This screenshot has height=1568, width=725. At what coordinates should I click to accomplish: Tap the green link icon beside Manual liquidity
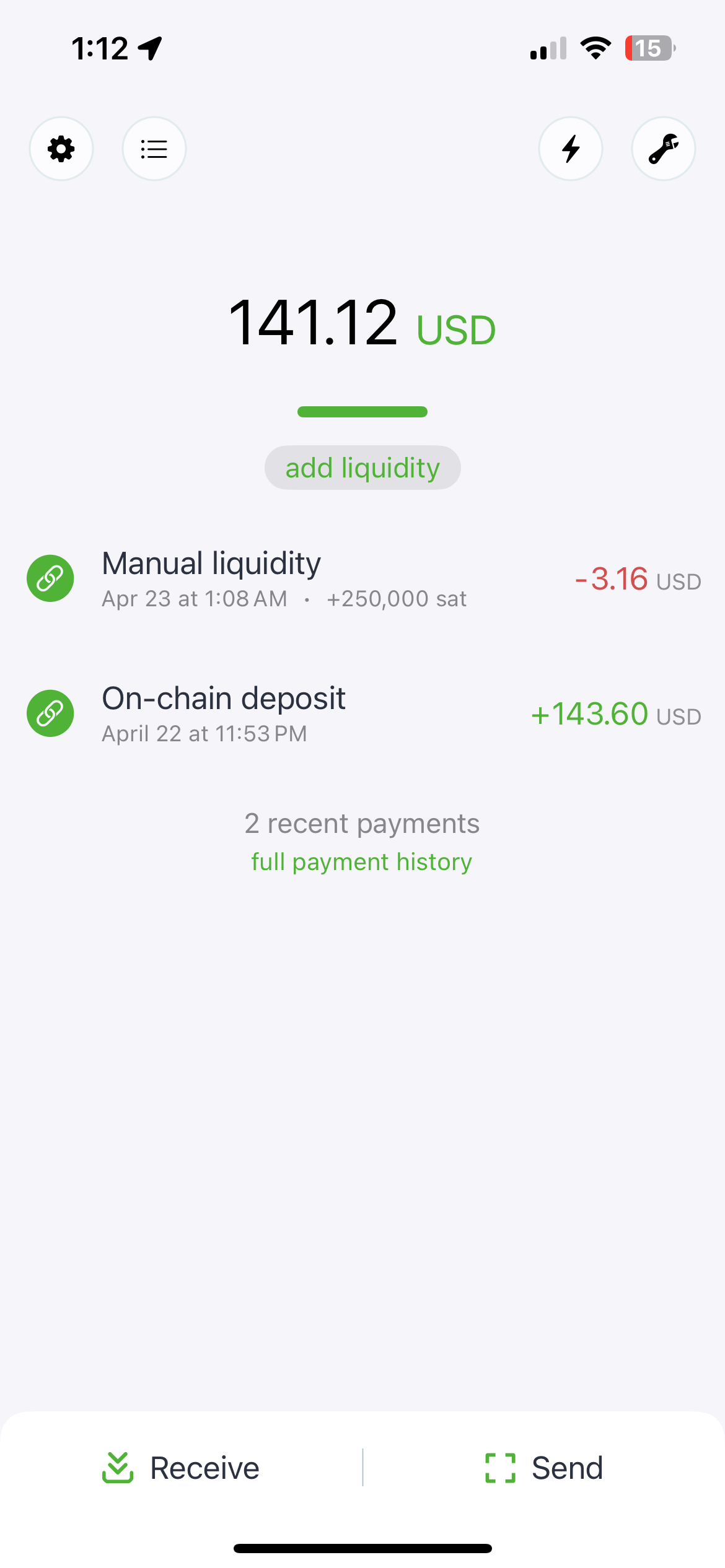(x=50, y=578)
